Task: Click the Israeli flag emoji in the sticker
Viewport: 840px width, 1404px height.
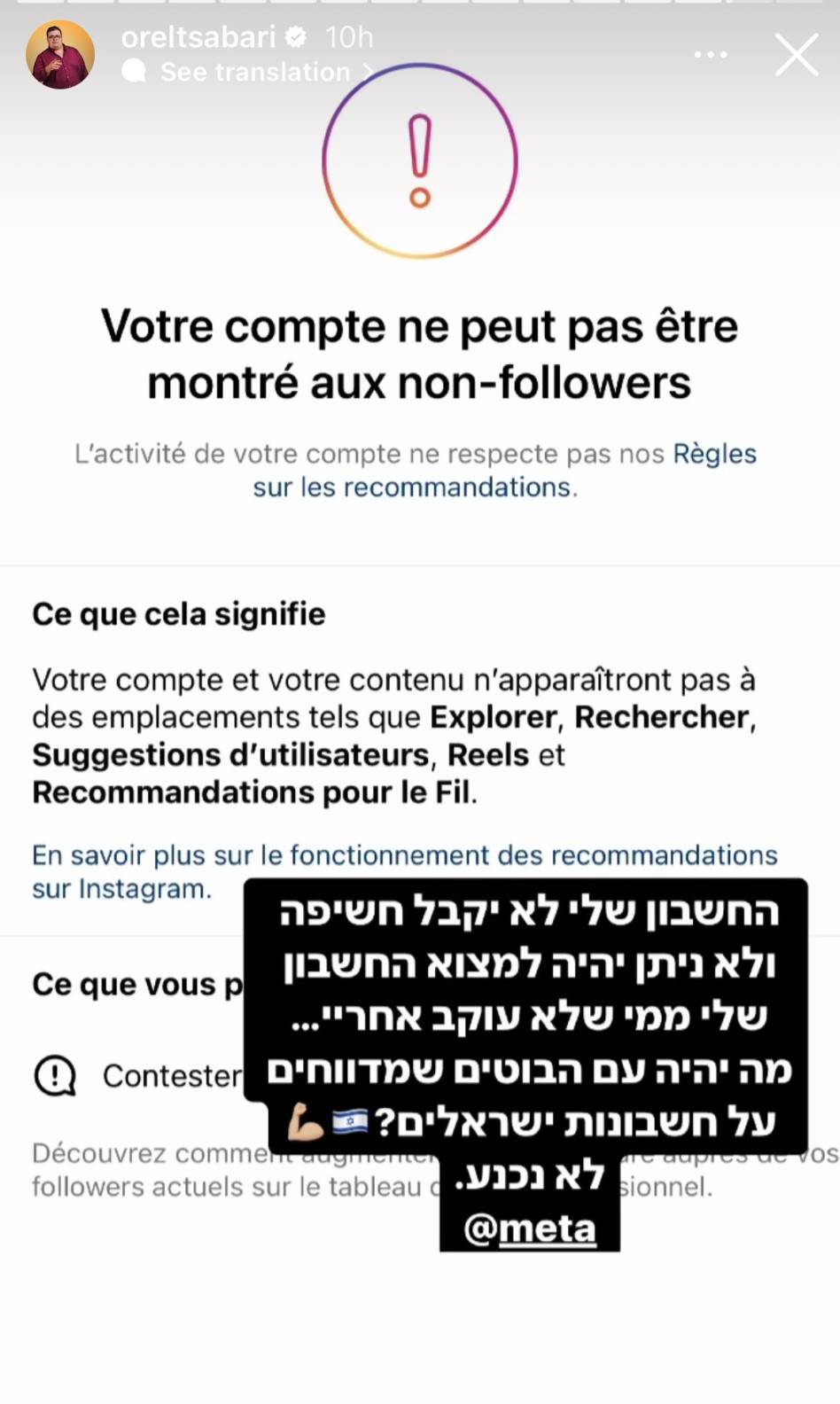Action: [x=347, y=1122]
